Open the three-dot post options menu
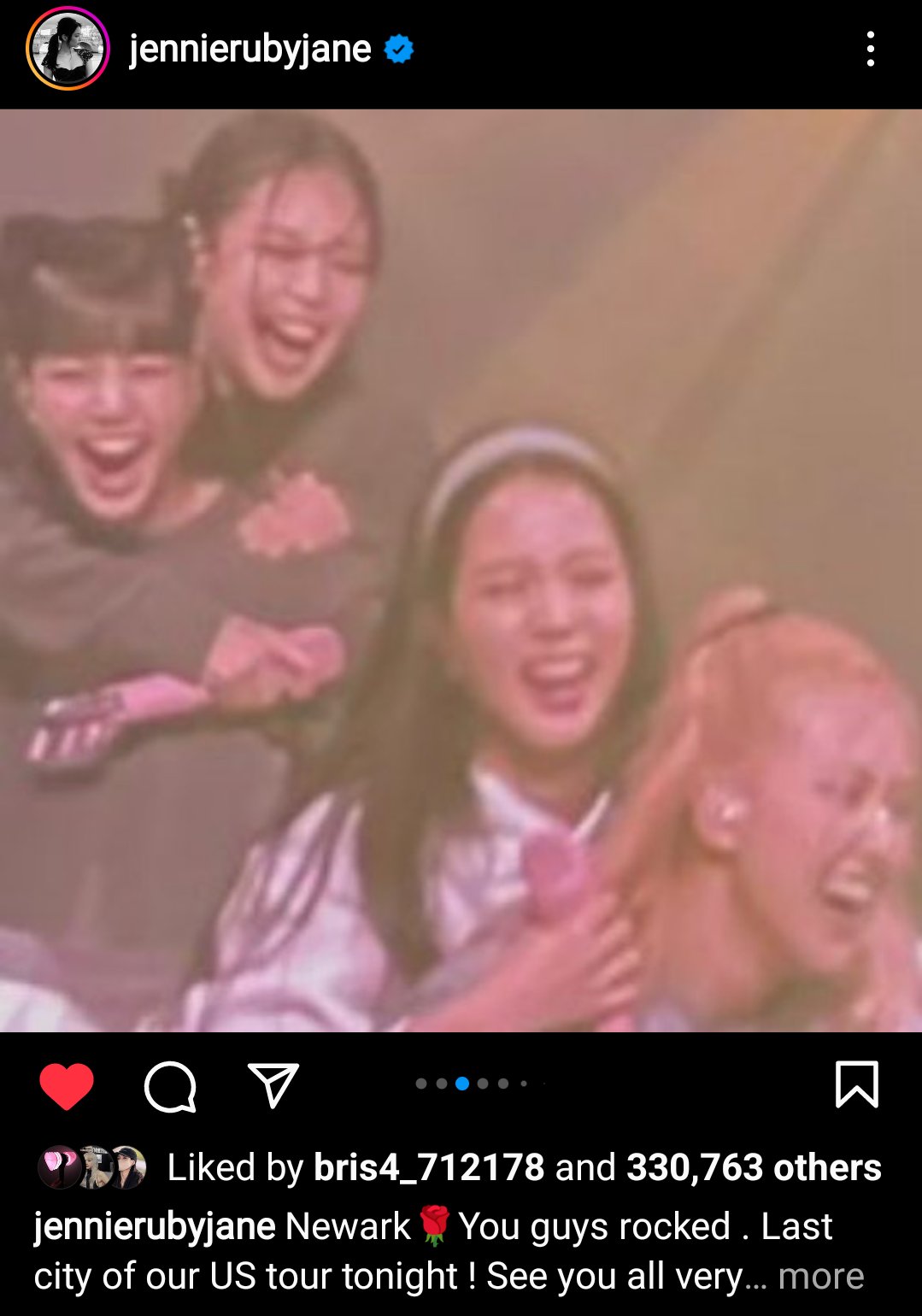 pos(870,49)
